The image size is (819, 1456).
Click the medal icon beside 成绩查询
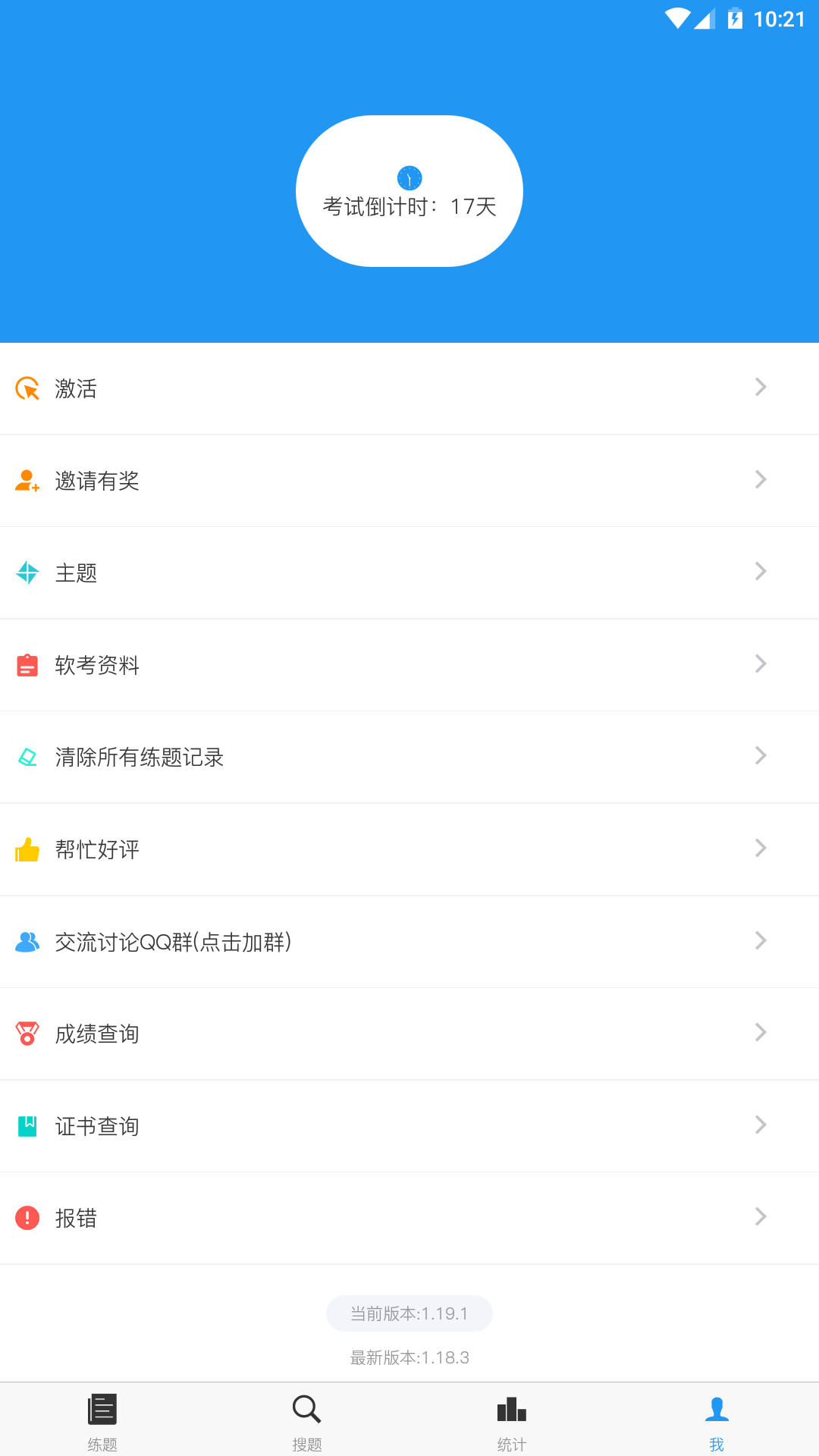click(27, 1034)
